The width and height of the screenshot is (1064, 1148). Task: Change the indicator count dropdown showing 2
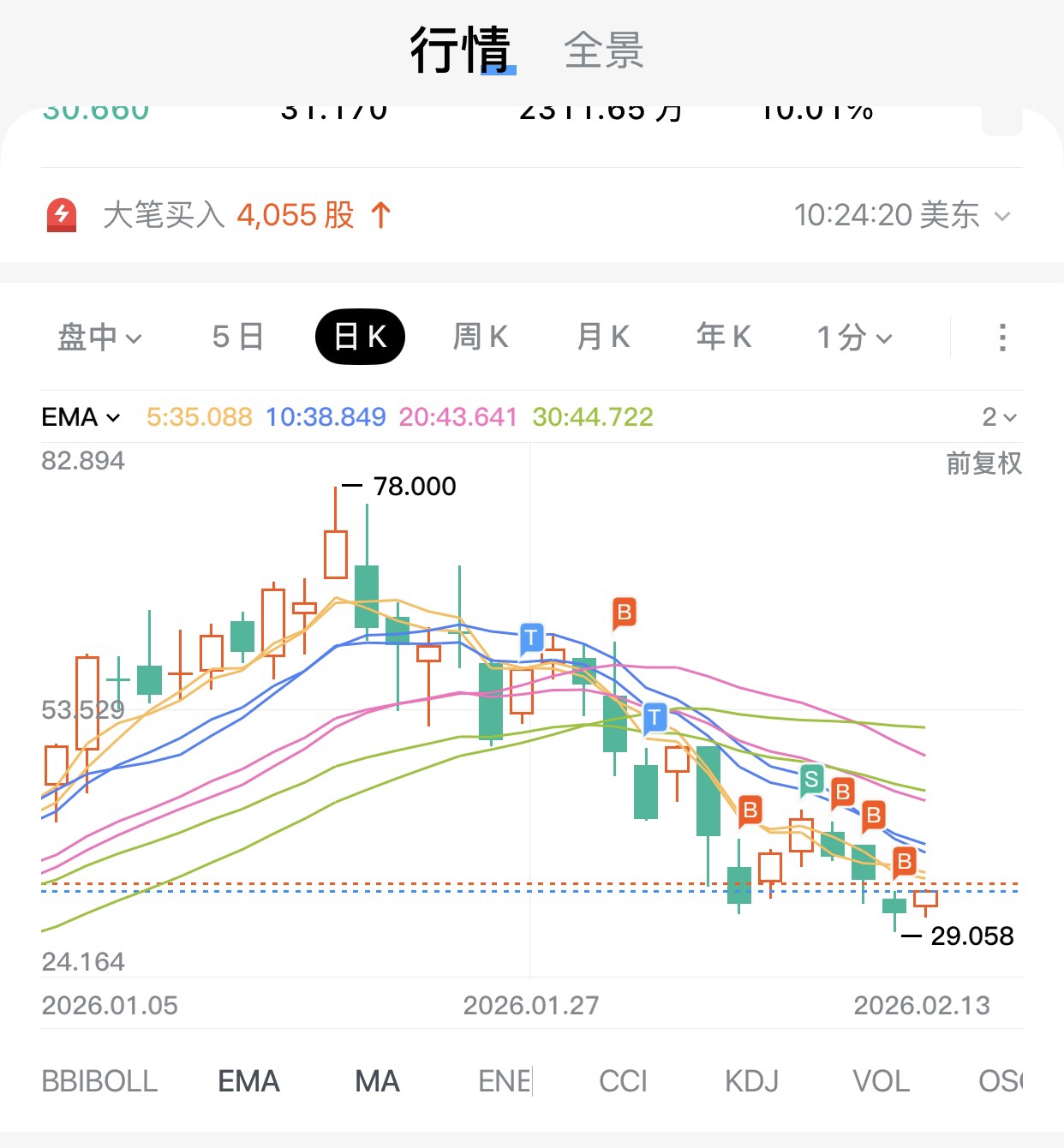[x=999, y=417]
